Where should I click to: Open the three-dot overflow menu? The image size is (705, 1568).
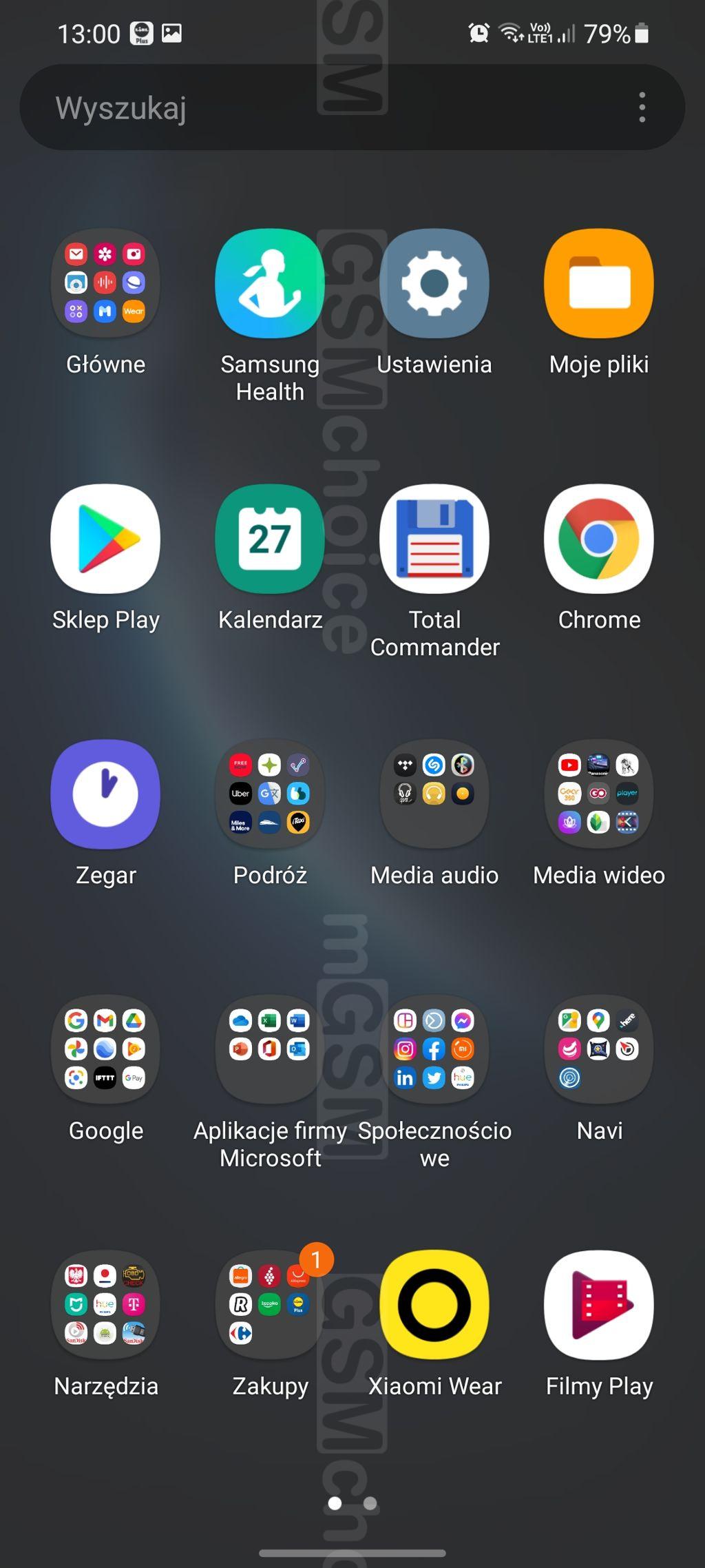(642, 107)
